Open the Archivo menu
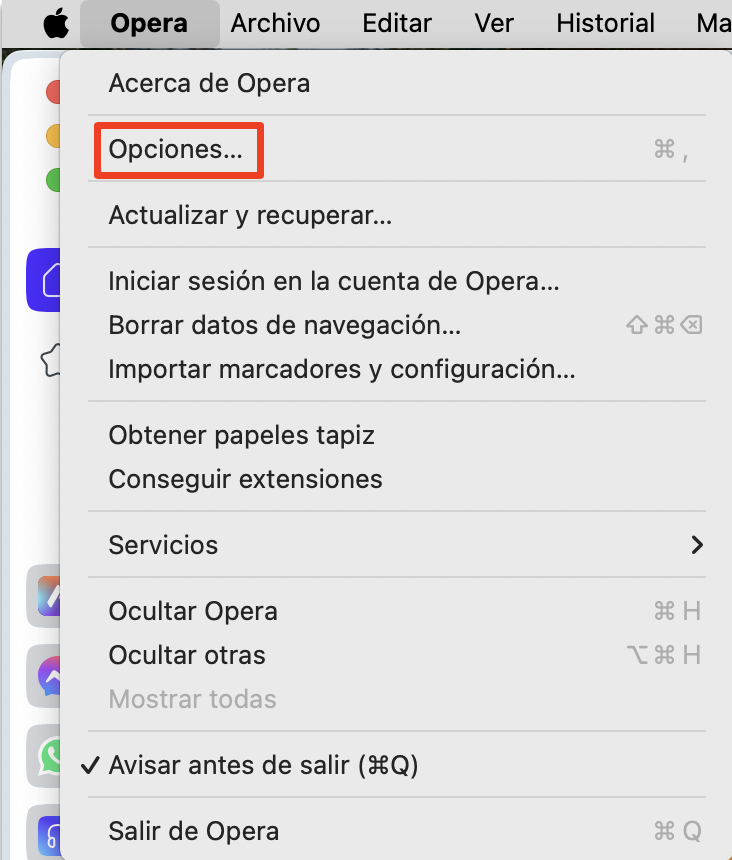Screen dimensions: 732x860 (x=276, y=22)
